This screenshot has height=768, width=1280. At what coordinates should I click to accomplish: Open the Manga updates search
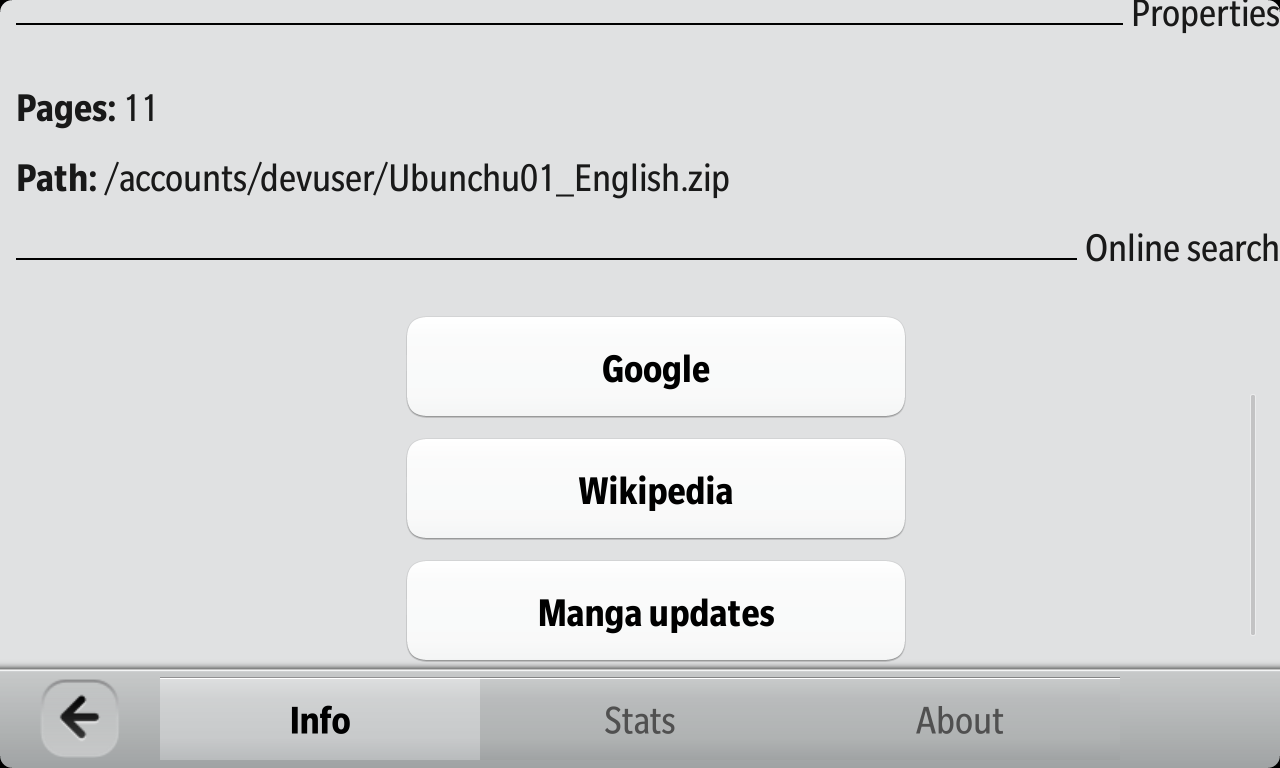655,611
